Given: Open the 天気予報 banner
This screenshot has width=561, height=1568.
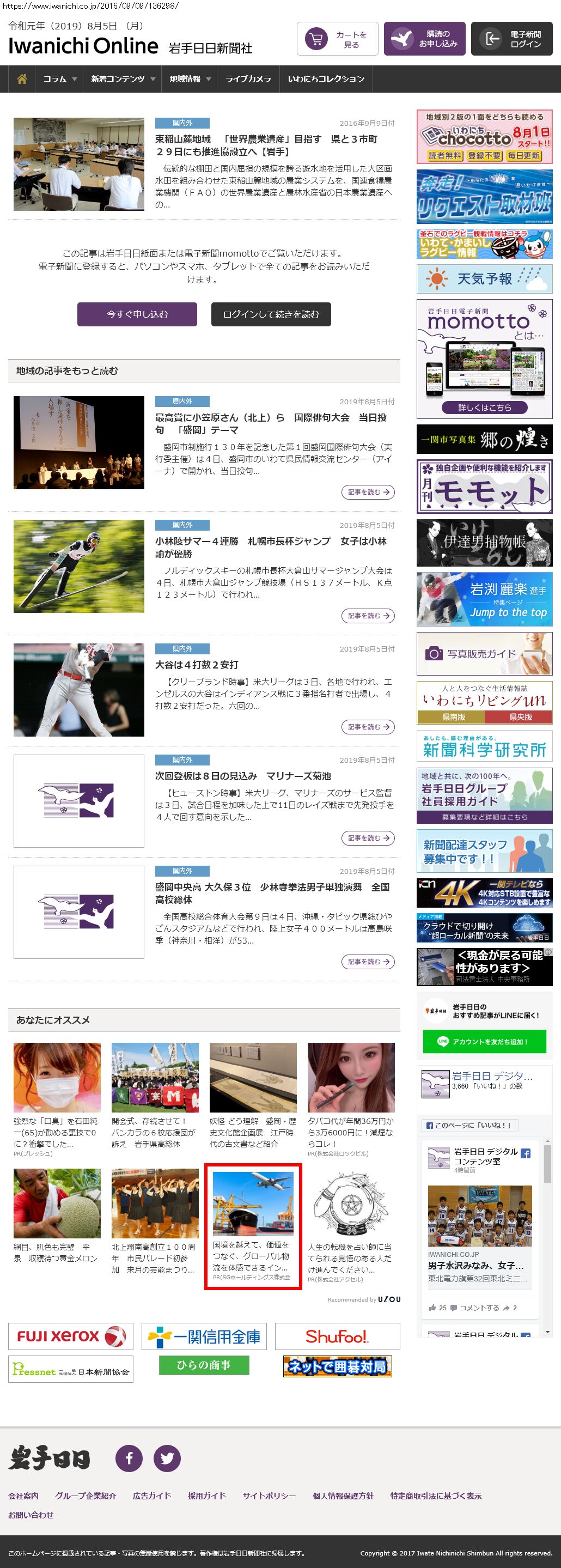Looking at the screenshot, I should pyautogui.click(x=484, y=279).
